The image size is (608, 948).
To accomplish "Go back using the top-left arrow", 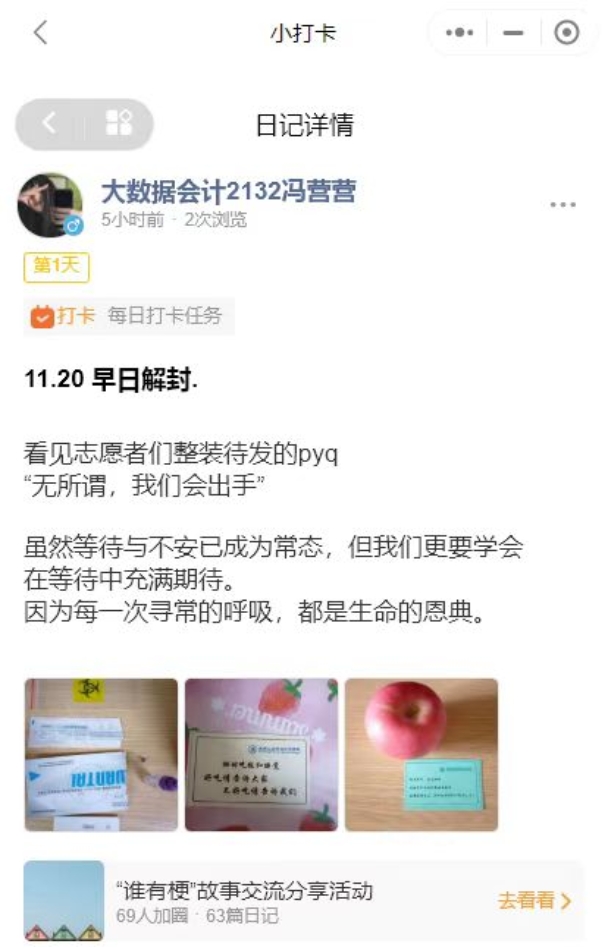I will click(40, 33).
